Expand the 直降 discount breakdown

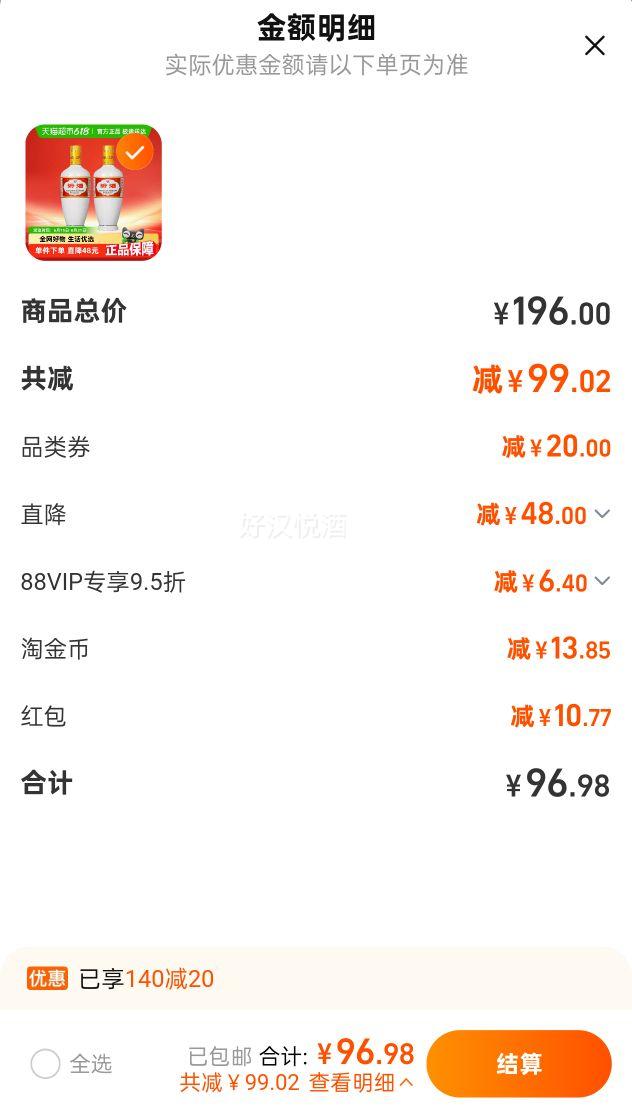pos(602,514)
